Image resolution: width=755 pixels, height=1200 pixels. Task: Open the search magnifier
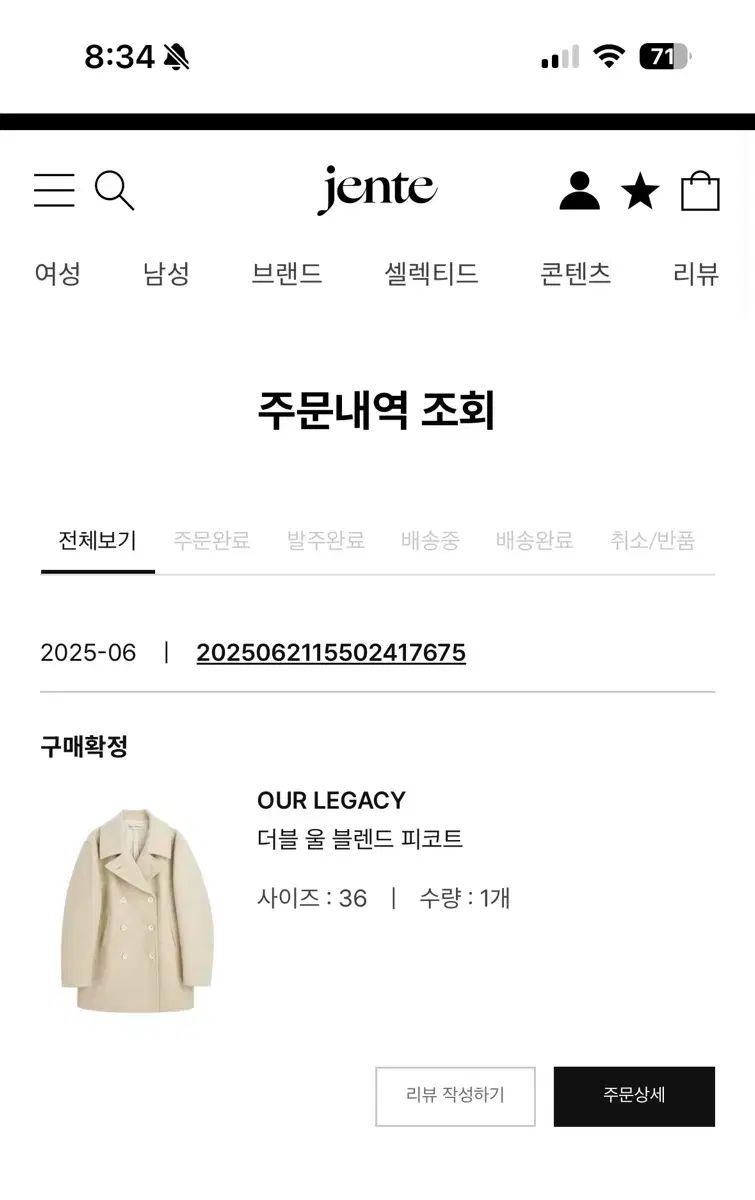(114, 190)
